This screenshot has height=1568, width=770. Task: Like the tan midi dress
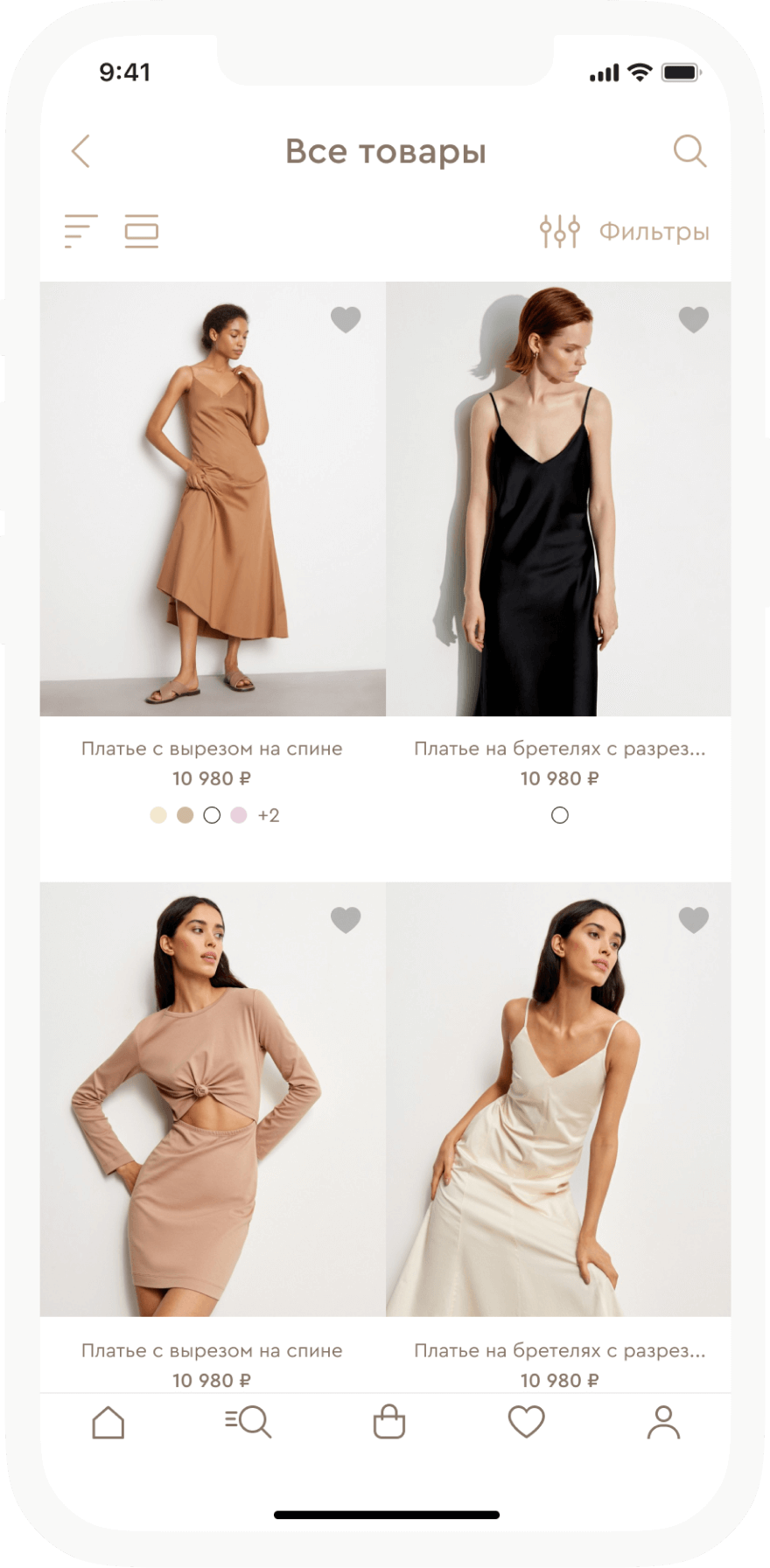pos(346,319)
